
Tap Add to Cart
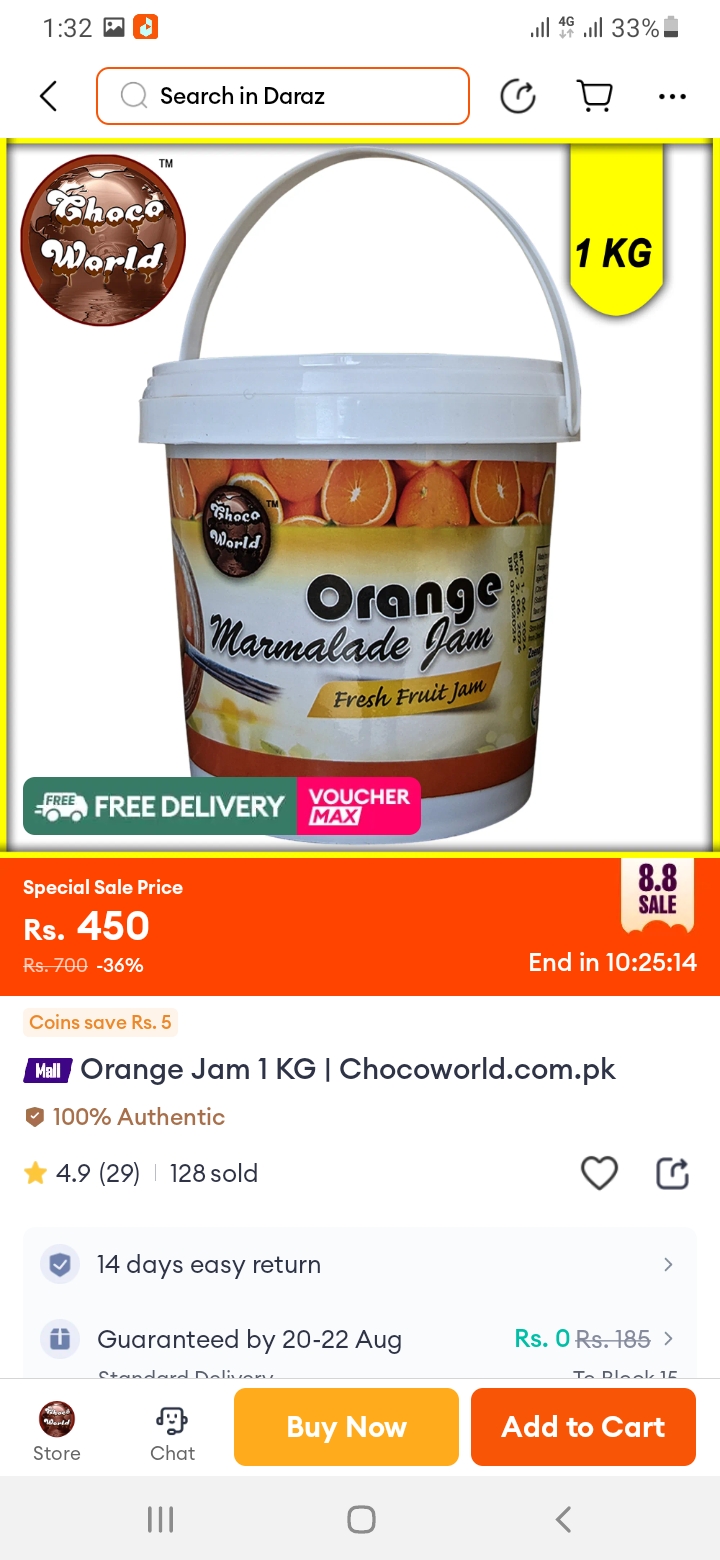tap(583, 1427)
